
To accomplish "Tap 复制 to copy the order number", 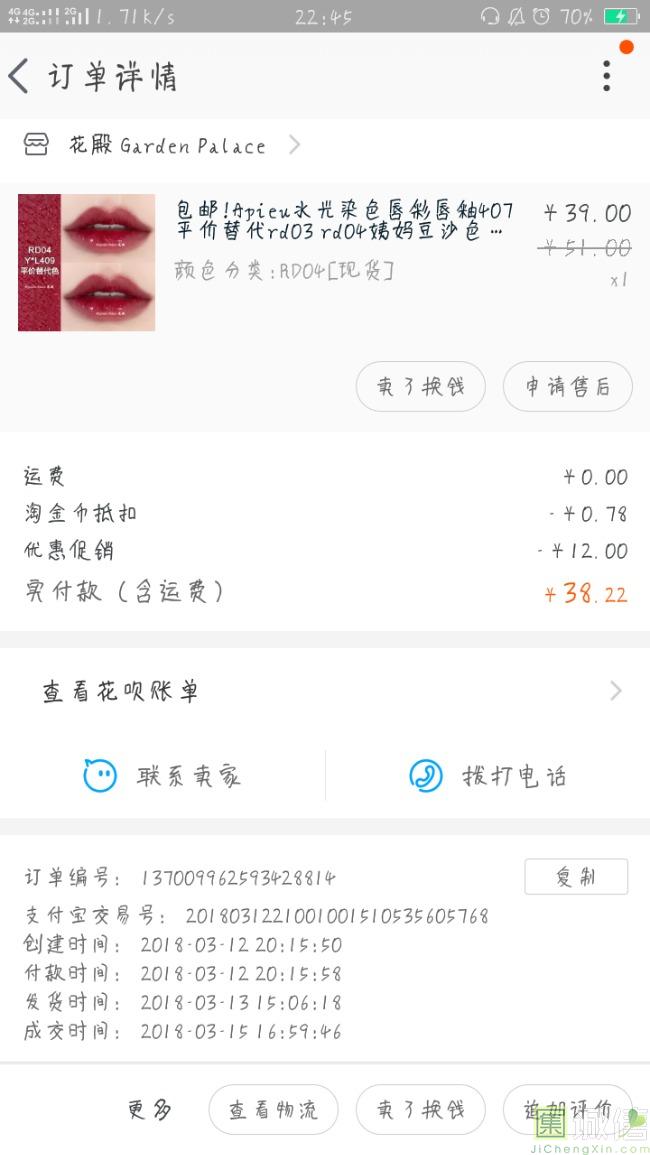I will click(x=576, y=876).
